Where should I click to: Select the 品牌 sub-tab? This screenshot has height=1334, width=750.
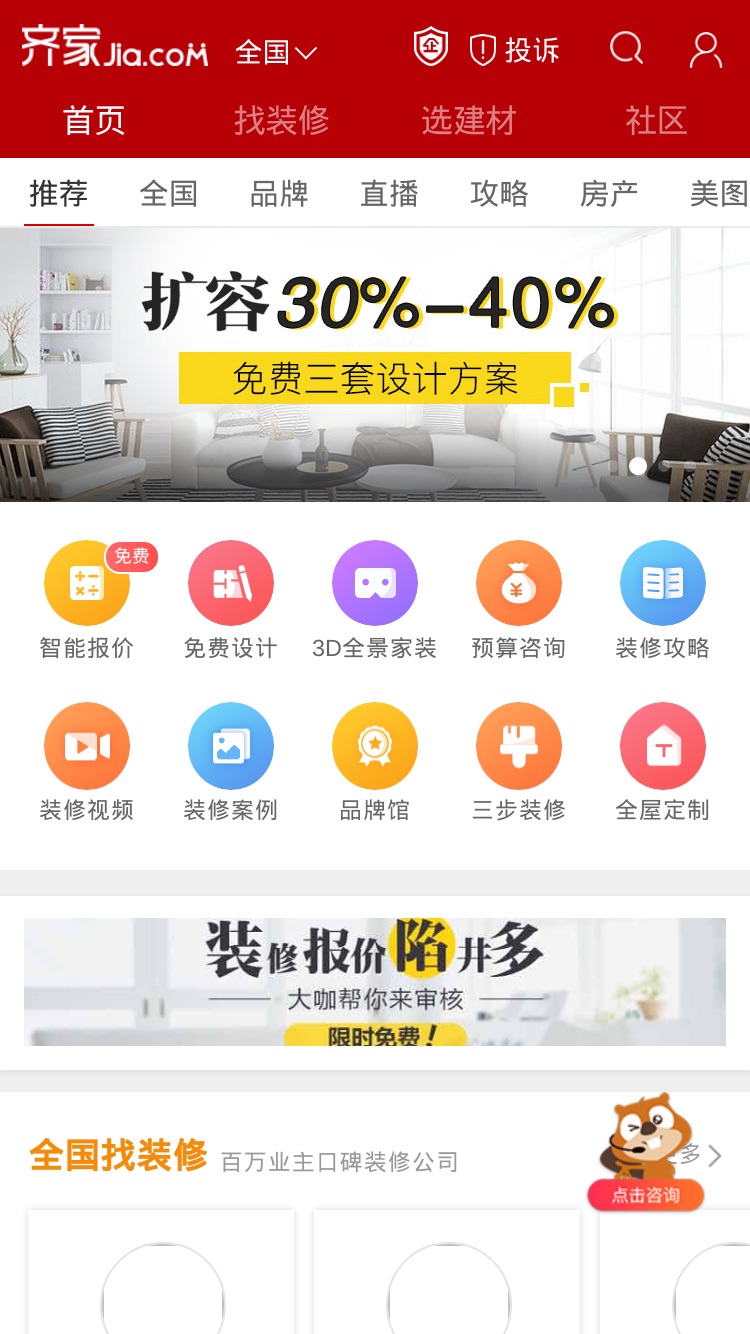pyautogui.click(x=279, y=193)
